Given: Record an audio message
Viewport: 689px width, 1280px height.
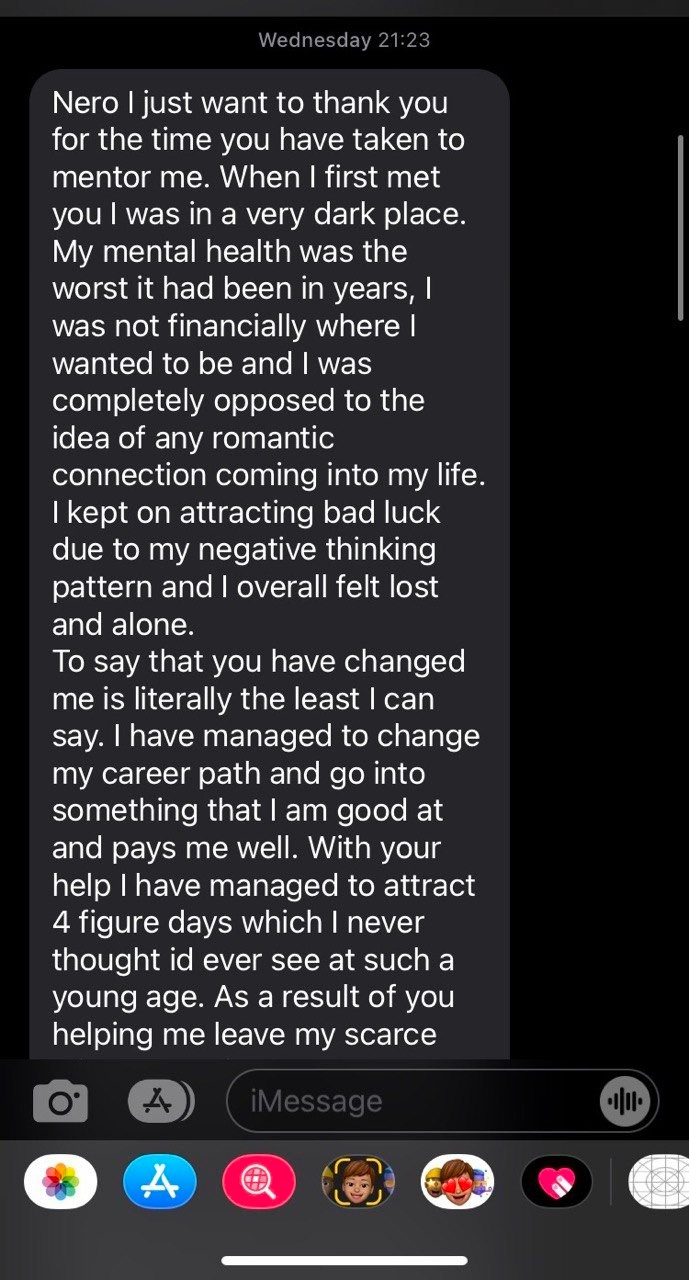Looking at the screenshot, I should coord(626,1101).
